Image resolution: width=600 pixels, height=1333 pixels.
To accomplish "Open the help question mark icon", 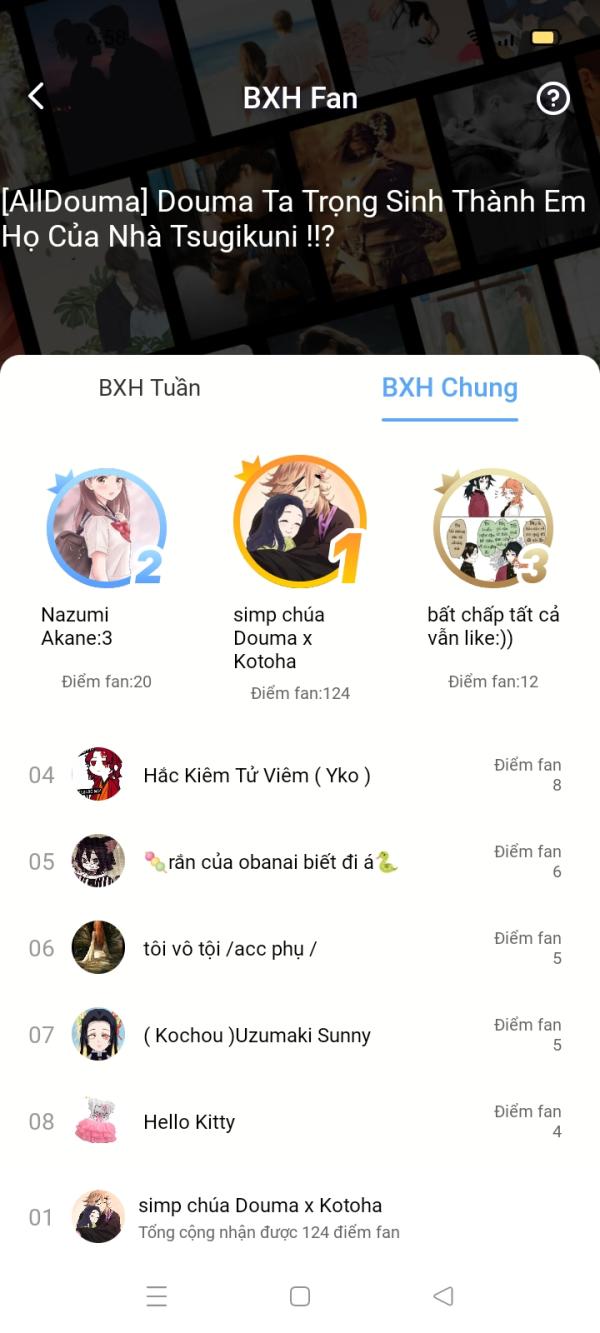I will pos(553,98).
